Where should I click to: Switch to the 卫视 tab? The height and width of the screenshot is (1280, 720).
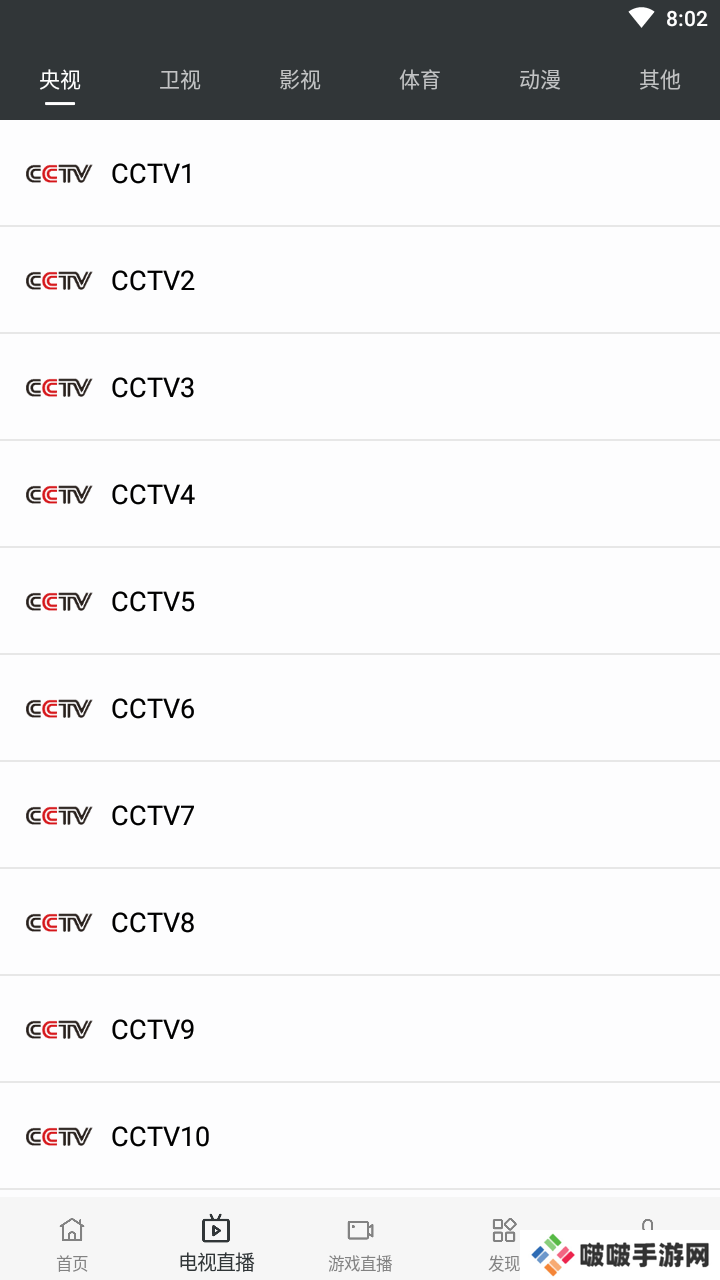coord(180,80)
